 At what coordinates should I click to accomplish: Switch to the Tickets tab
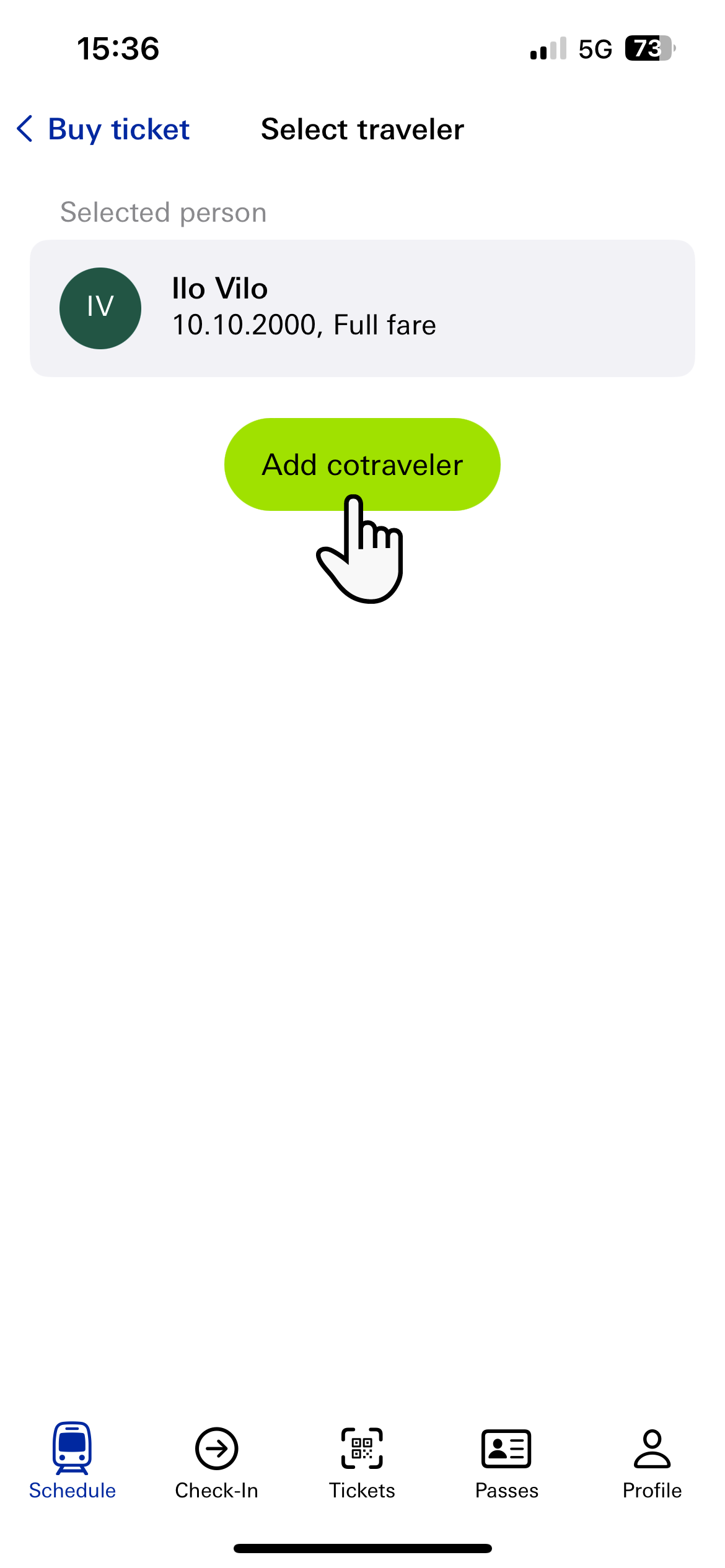[362, 1461]
